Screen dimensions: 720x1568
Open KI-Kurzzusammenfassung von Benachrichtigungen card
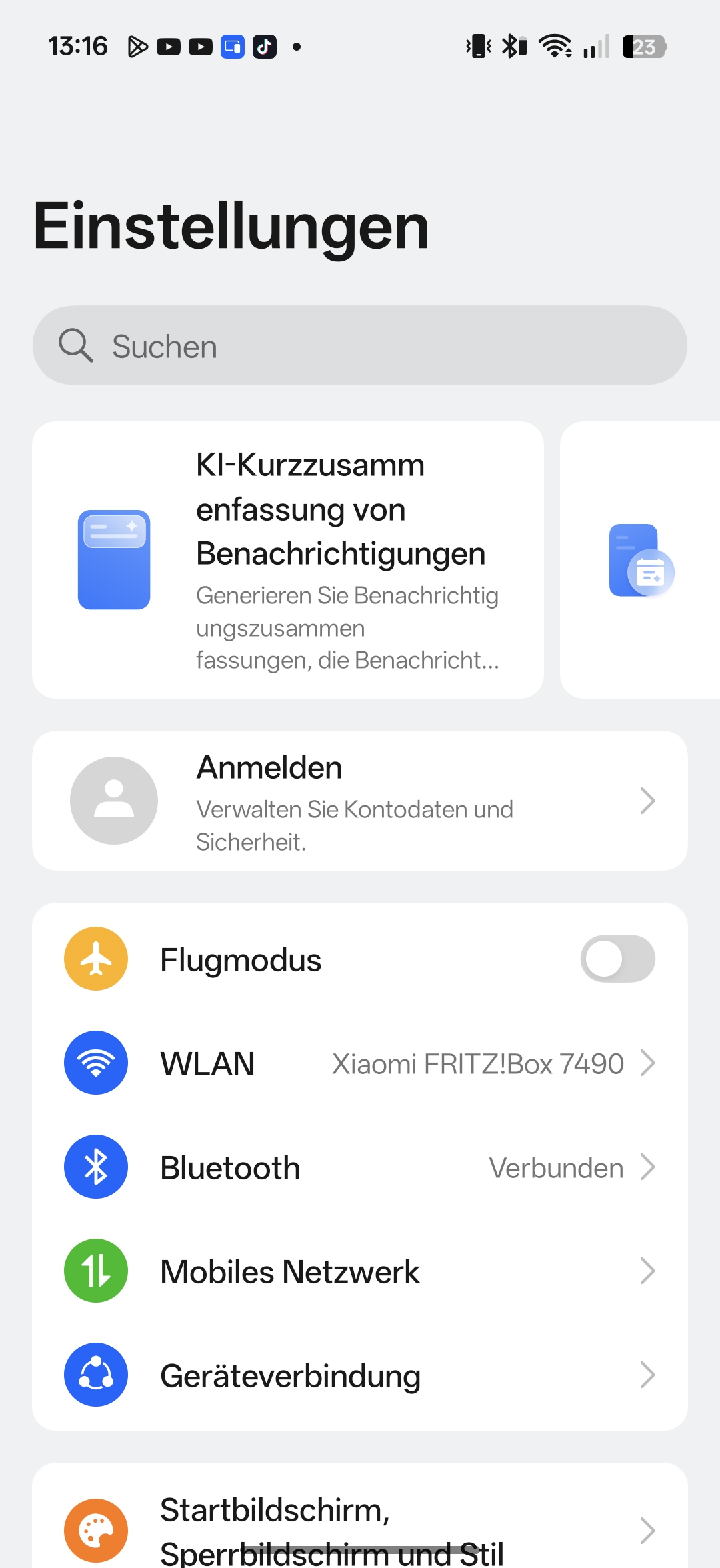pyautogui.click(x=288, y=560)
